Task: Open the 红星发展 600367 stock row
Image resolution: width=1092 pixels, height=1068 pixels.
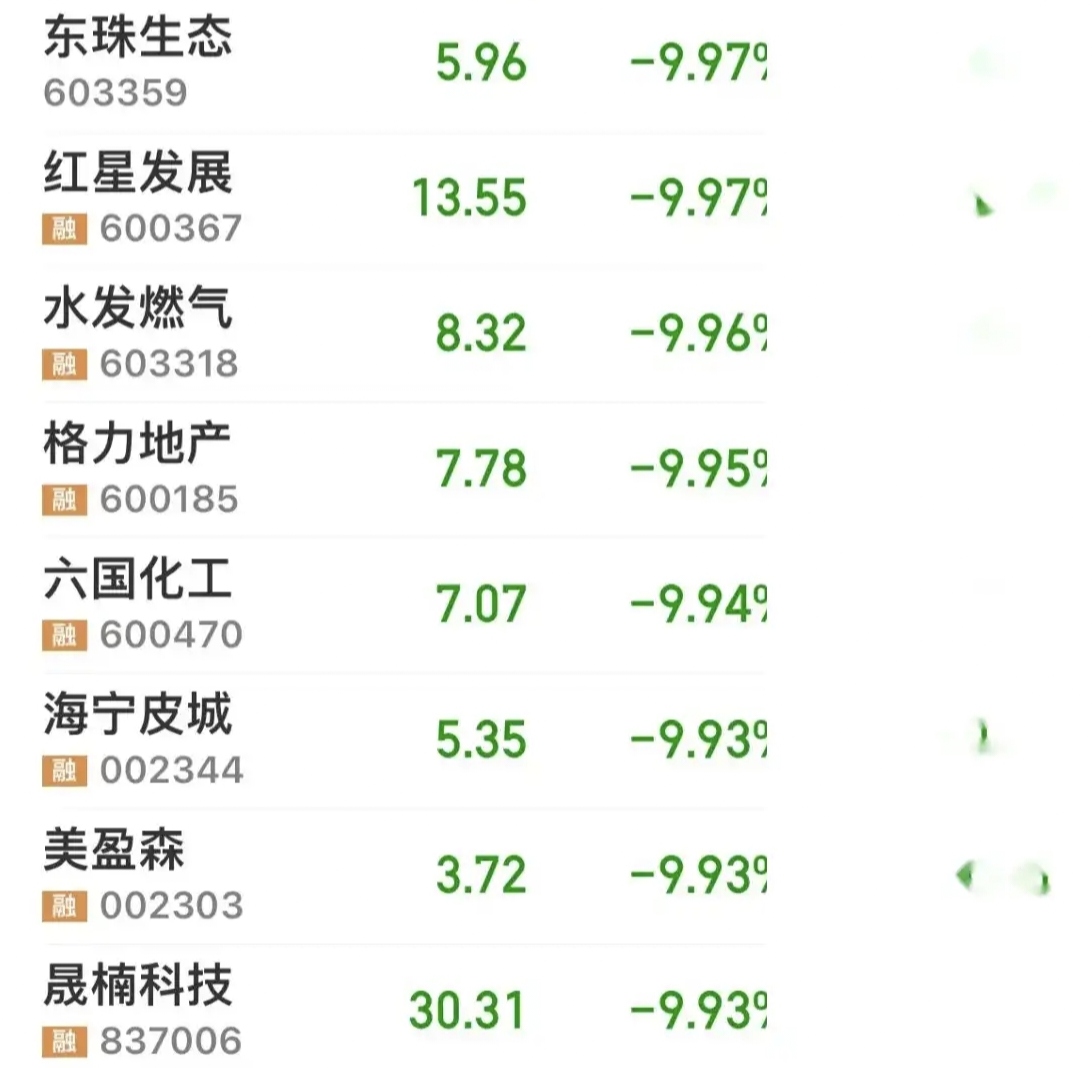Action: click(x=400, y=199)
